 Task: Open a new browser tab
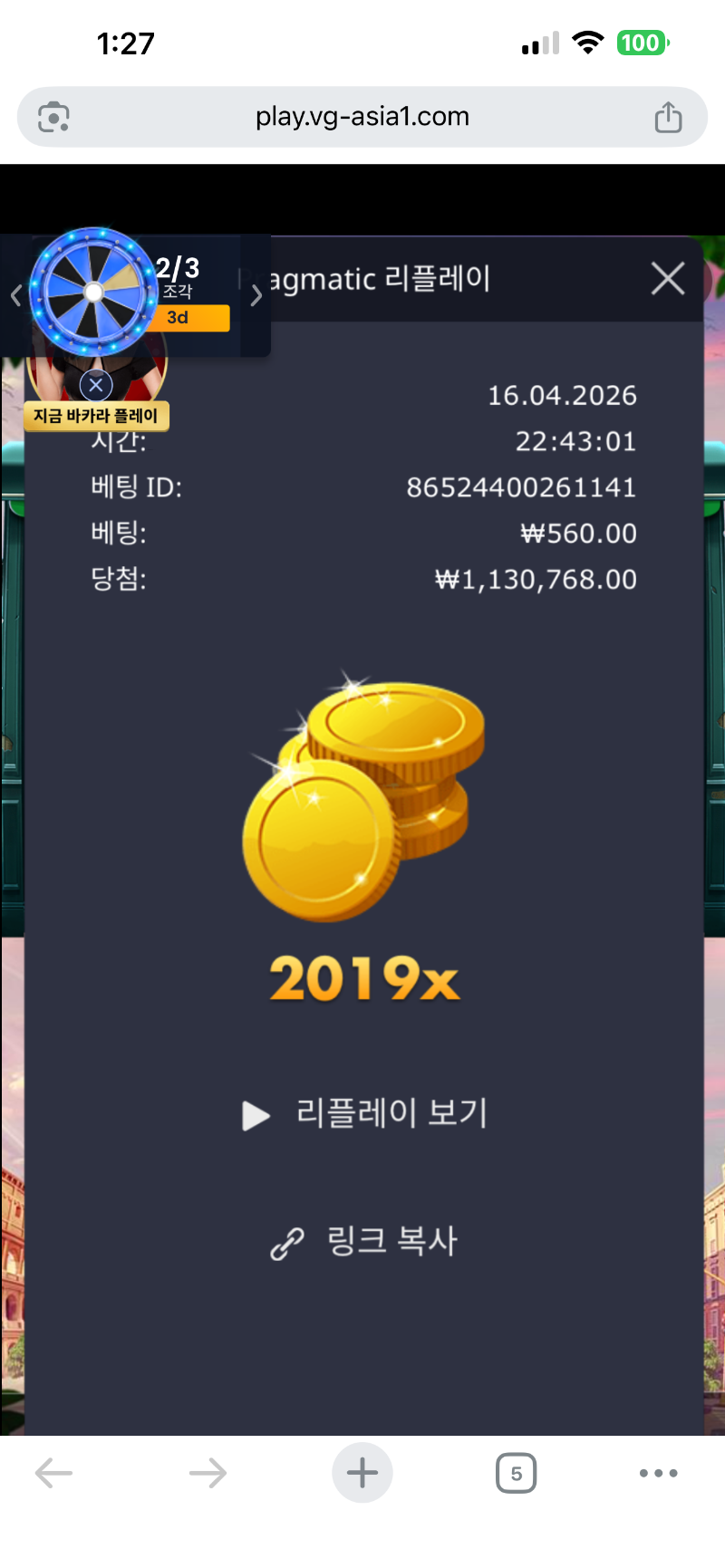click(362, 1473)
